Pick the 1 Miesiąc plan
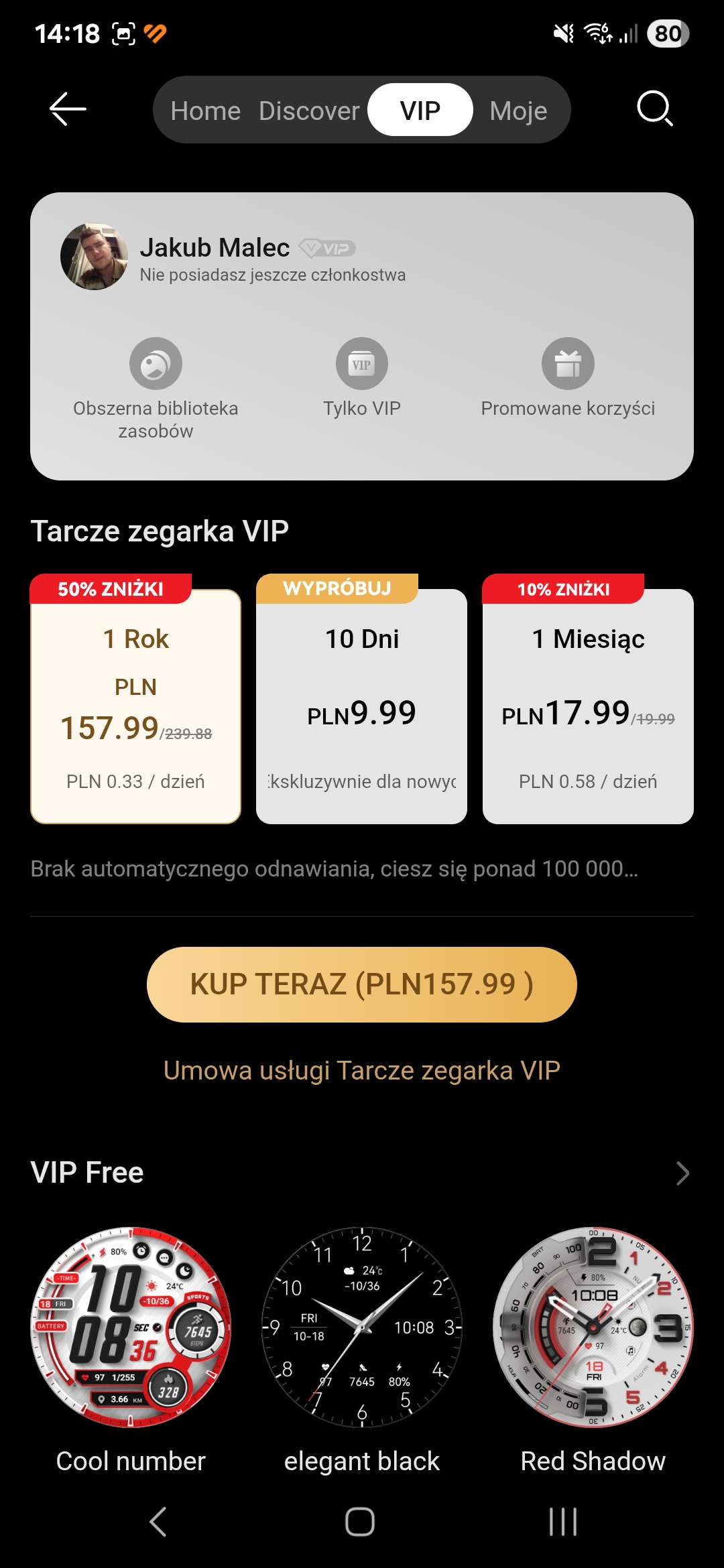The height and width of the screenshot is (1568, 724). [x=588, y=706]
